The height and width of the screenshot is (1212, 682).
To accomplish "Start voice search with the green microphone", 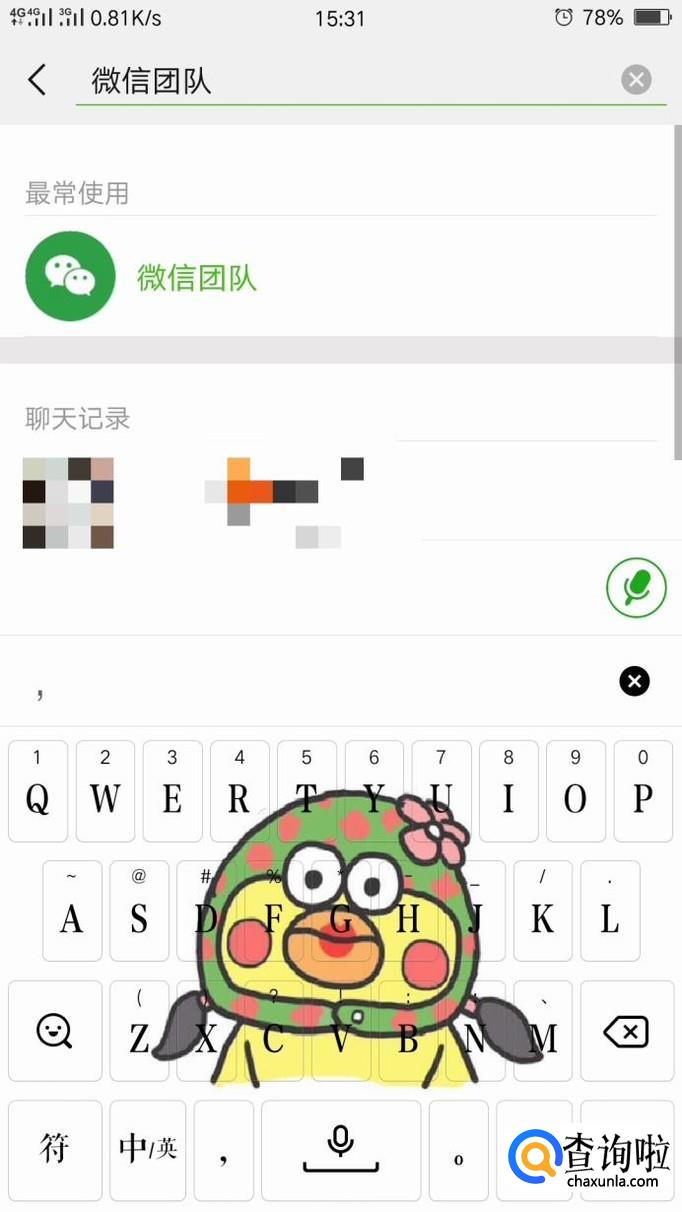I will pyautogui.click(x=636, y=587).
